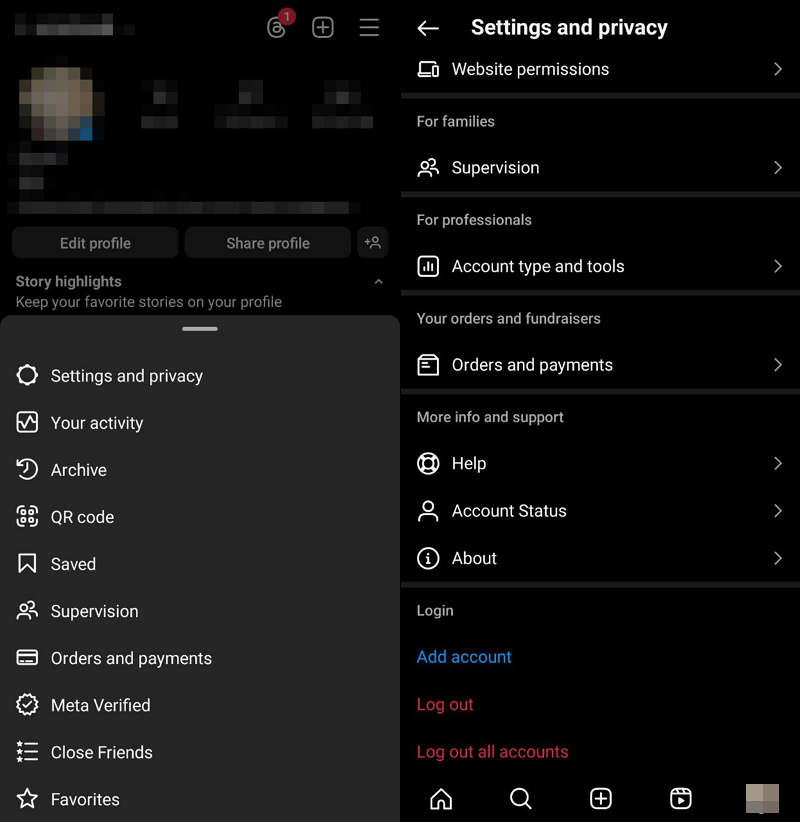Go to the Home tab
This screenshot has width=800, height=822.
coord(441,798)
